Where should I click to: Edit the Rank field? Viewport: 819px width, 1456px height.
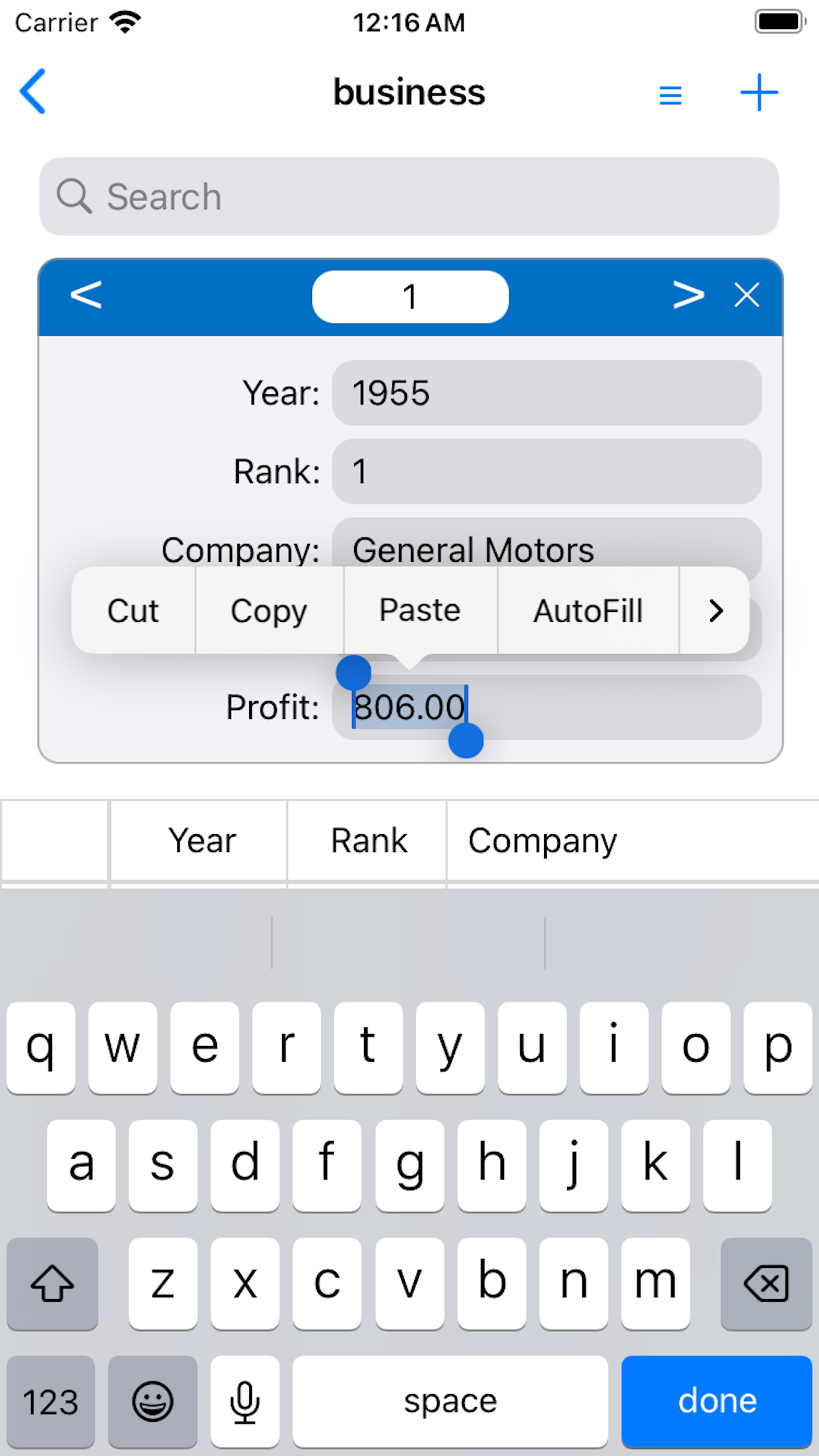547,471
